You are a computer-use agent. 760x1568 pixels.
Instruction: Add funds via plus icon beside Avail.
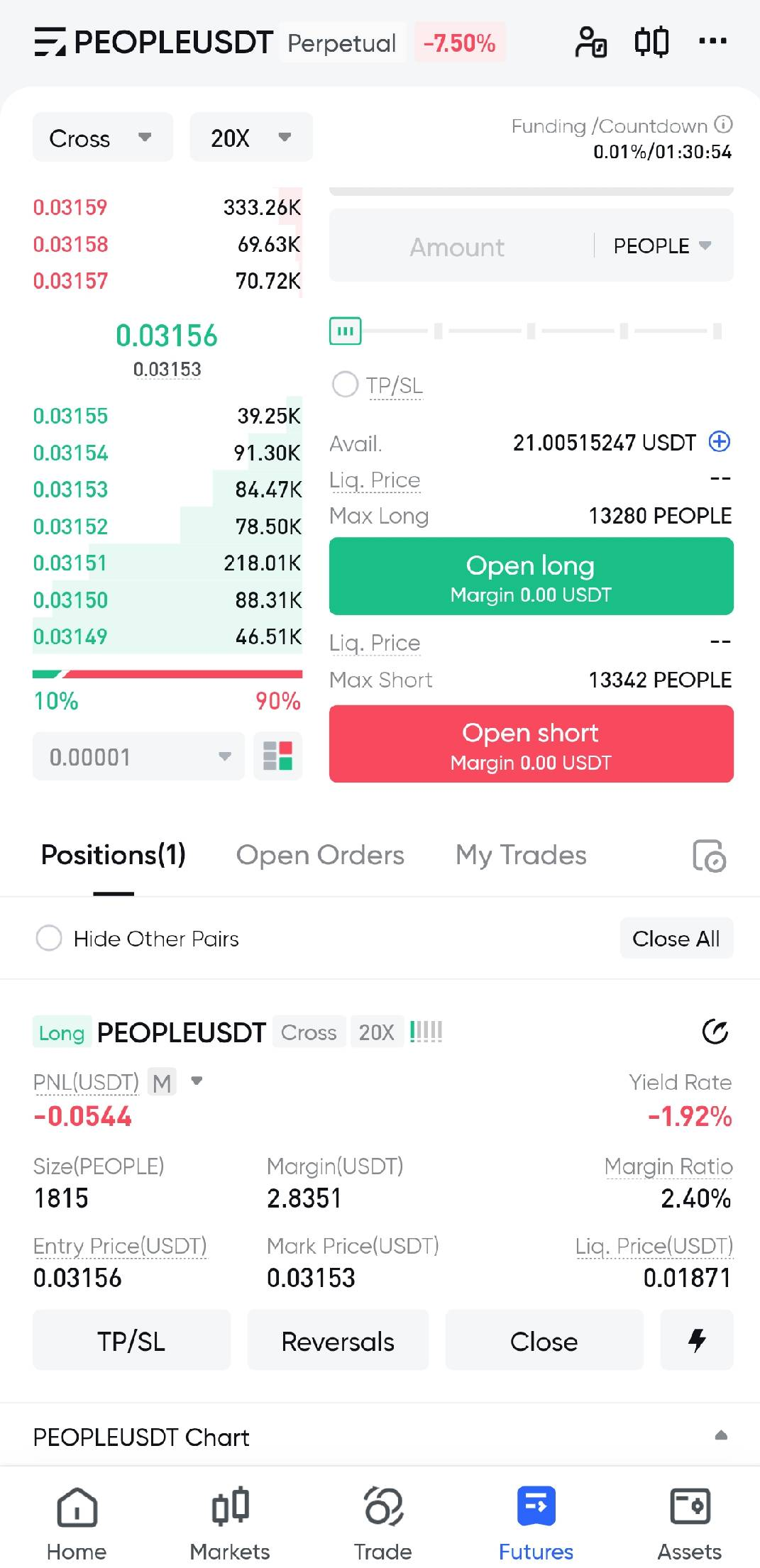coord(720,442)
